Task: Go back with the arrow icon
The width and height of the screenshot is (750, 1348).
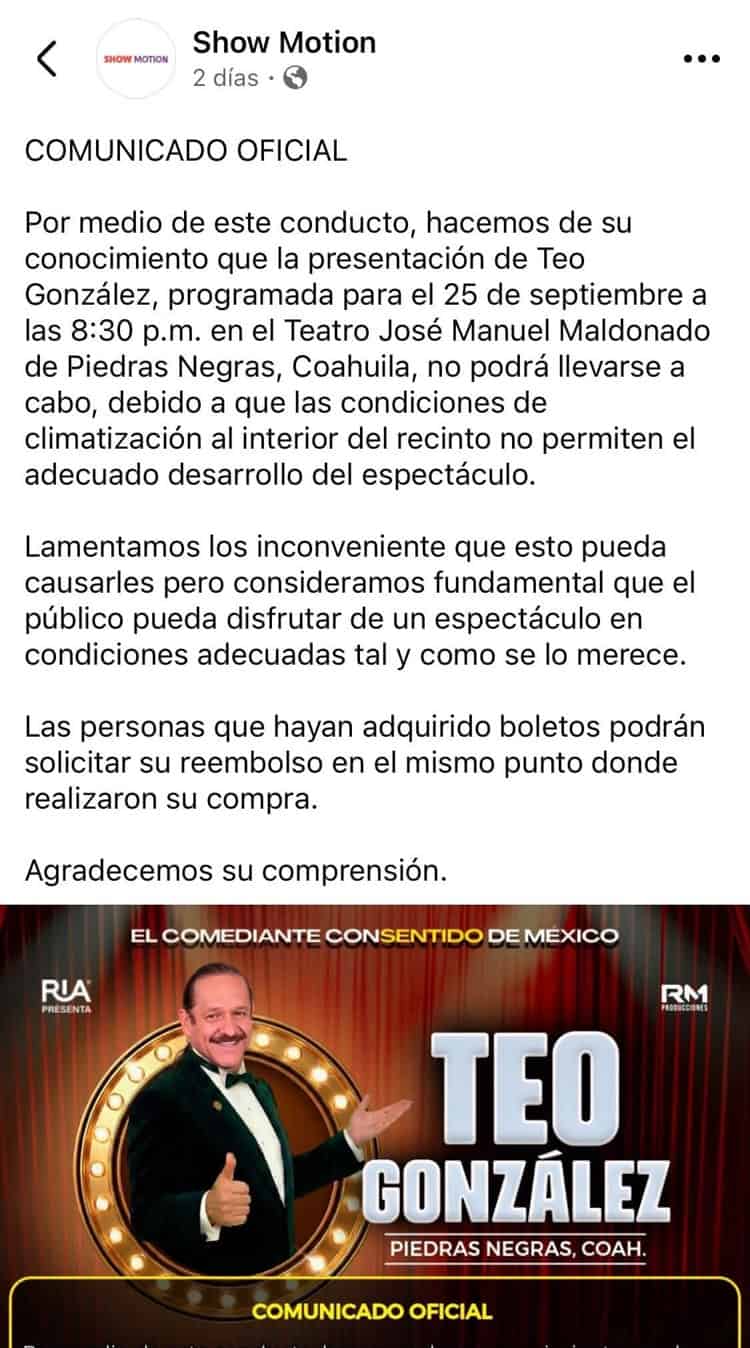Action: tap(47, 59)
